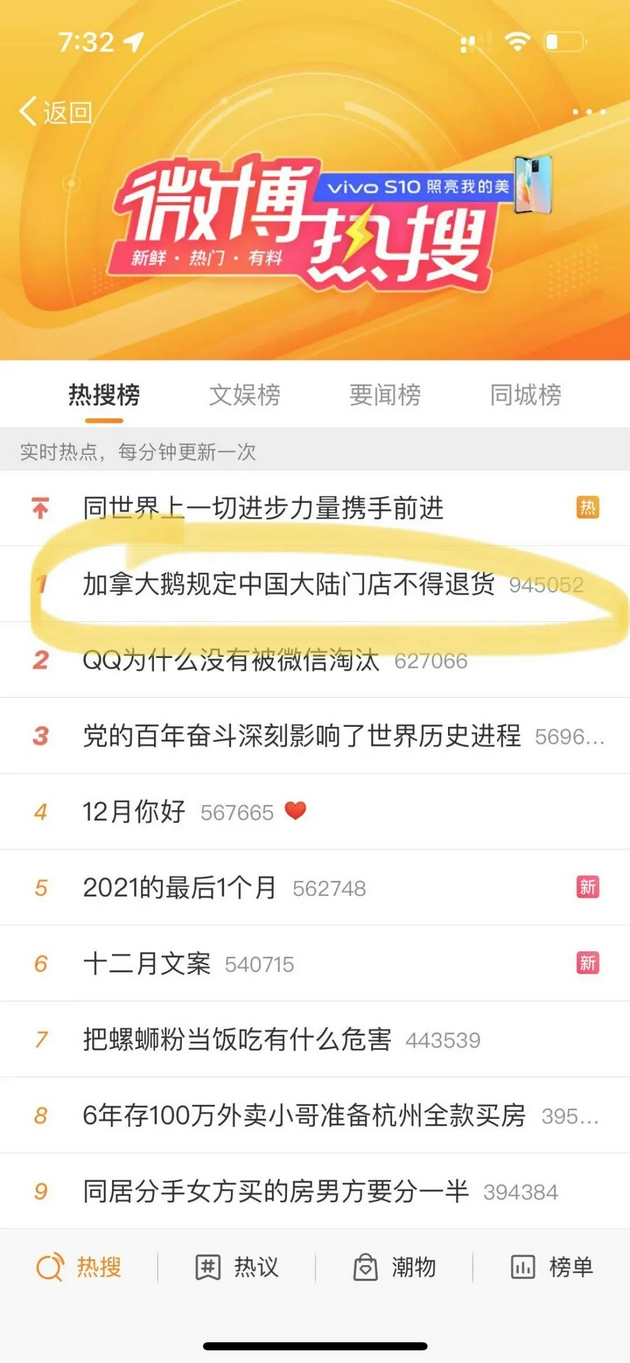Open topic 2021的最后1个月
This screenshot has width=630, height=1363.
[179, 888]
